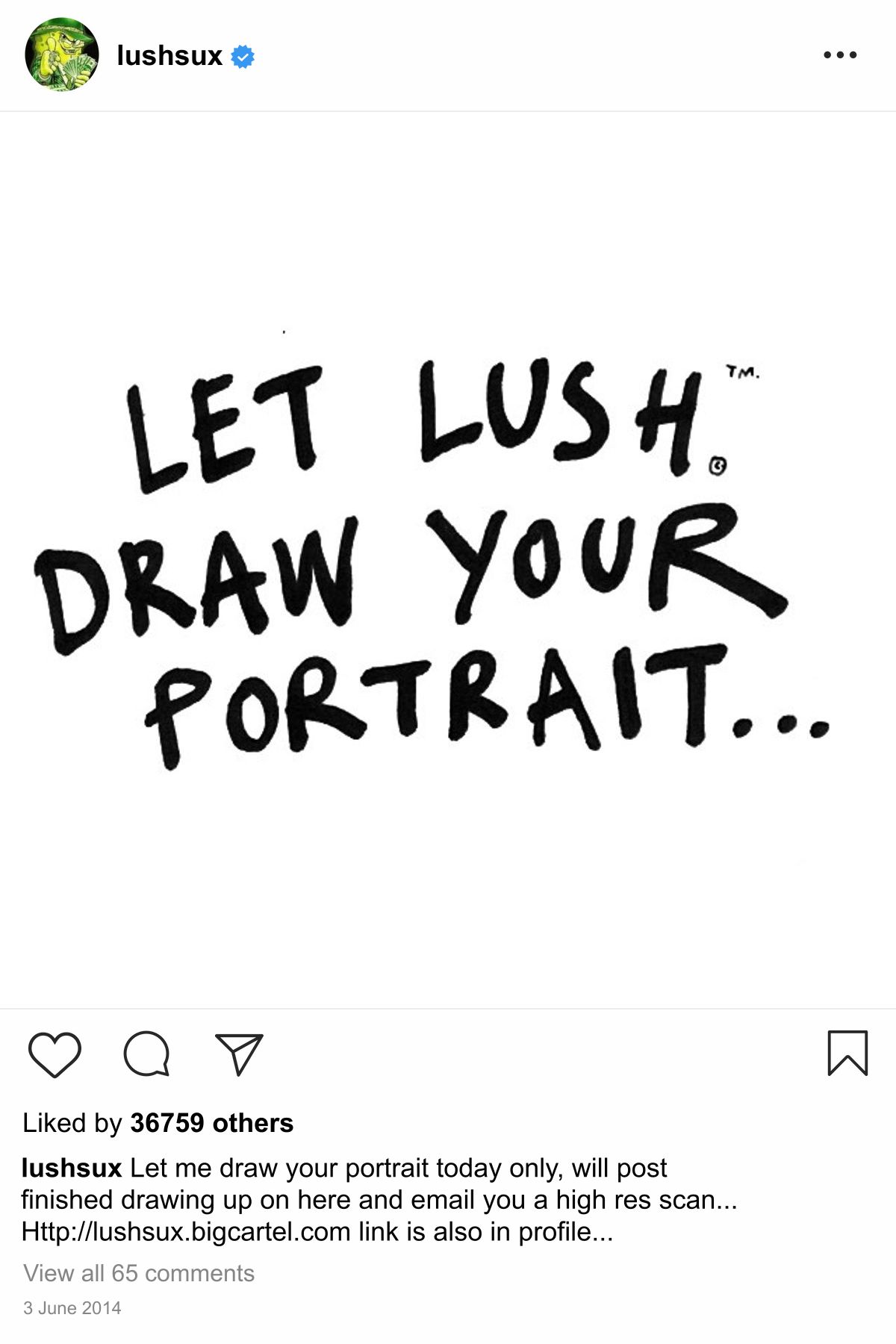Share the post via paper plane icon
The height and width of the screenshot is (1344, 896).
tap(239, 1054)
